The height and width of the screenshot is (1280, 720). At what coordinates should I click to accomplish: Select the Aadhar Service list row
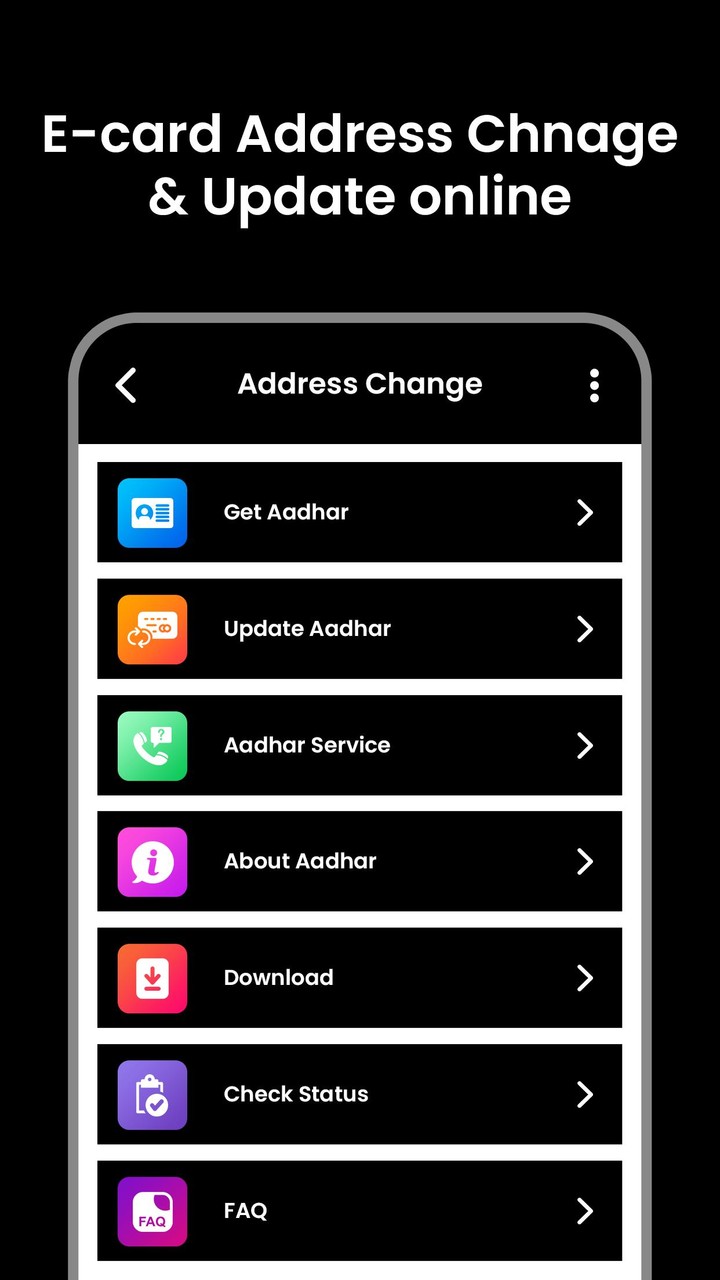tap(360, 745)
